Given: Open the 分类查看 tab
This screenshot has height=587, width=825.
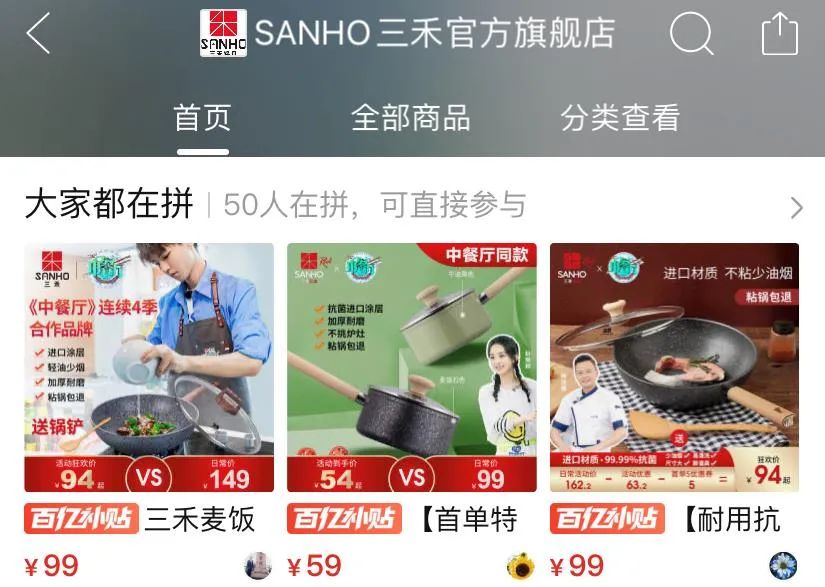Looking at the screenshot, I should click(620, 118).
